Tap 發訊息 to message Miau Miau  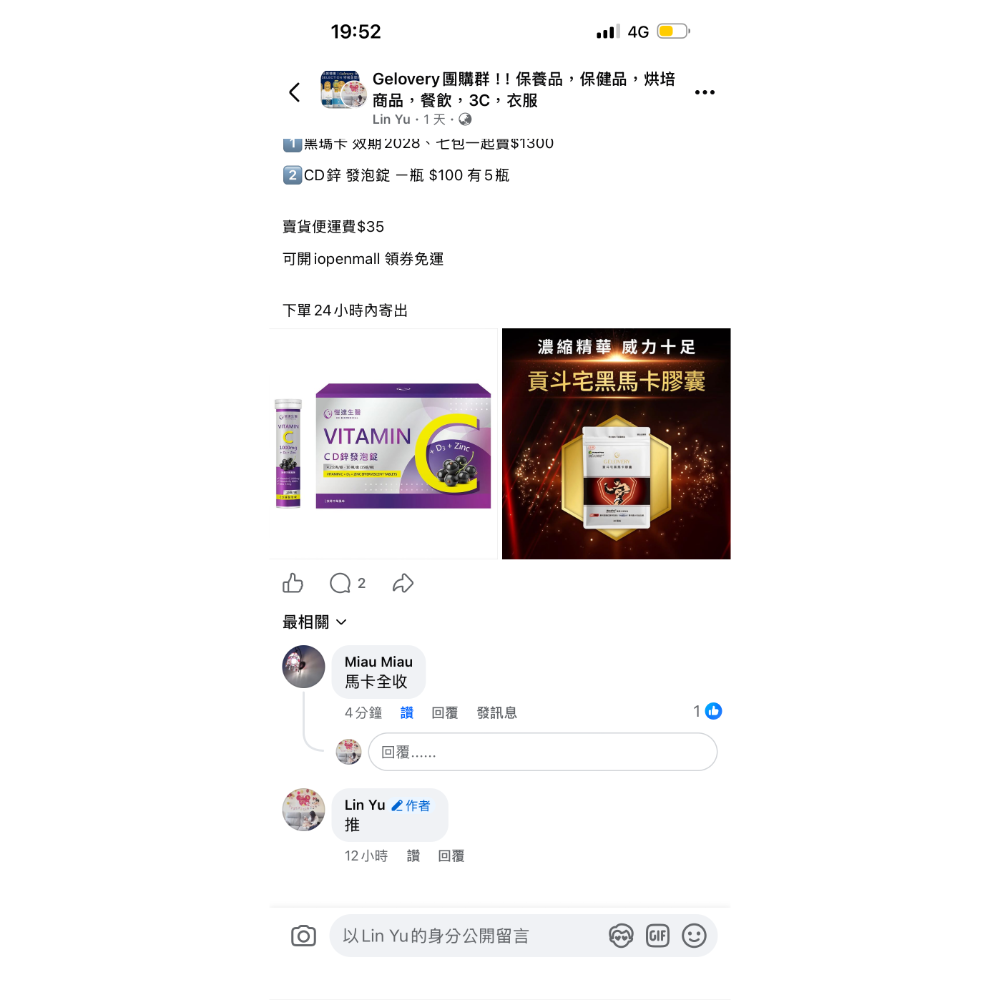497,712
